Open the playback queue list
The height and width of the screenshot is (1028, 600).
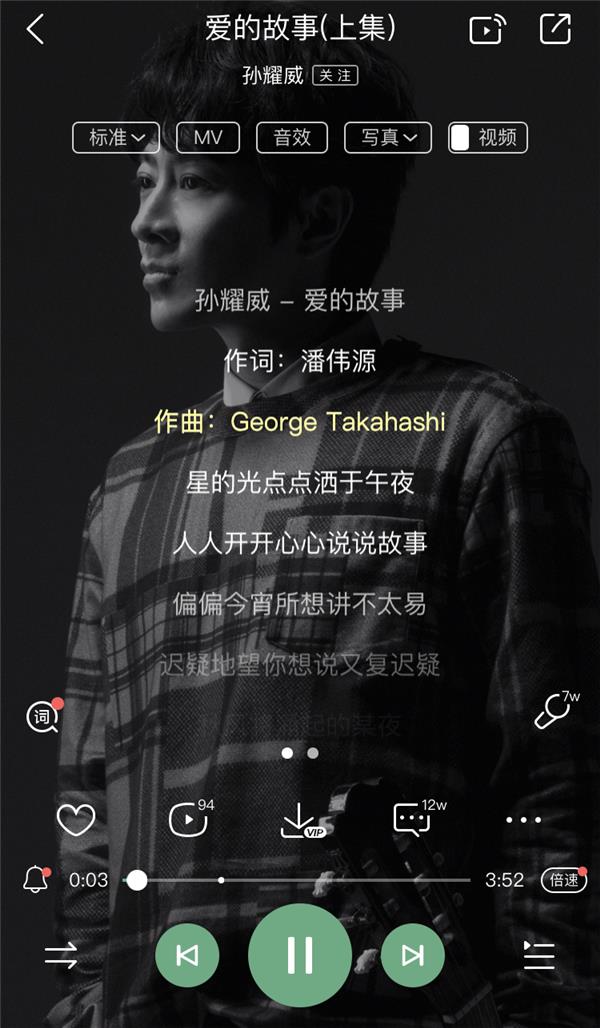[x=539, y=956]
